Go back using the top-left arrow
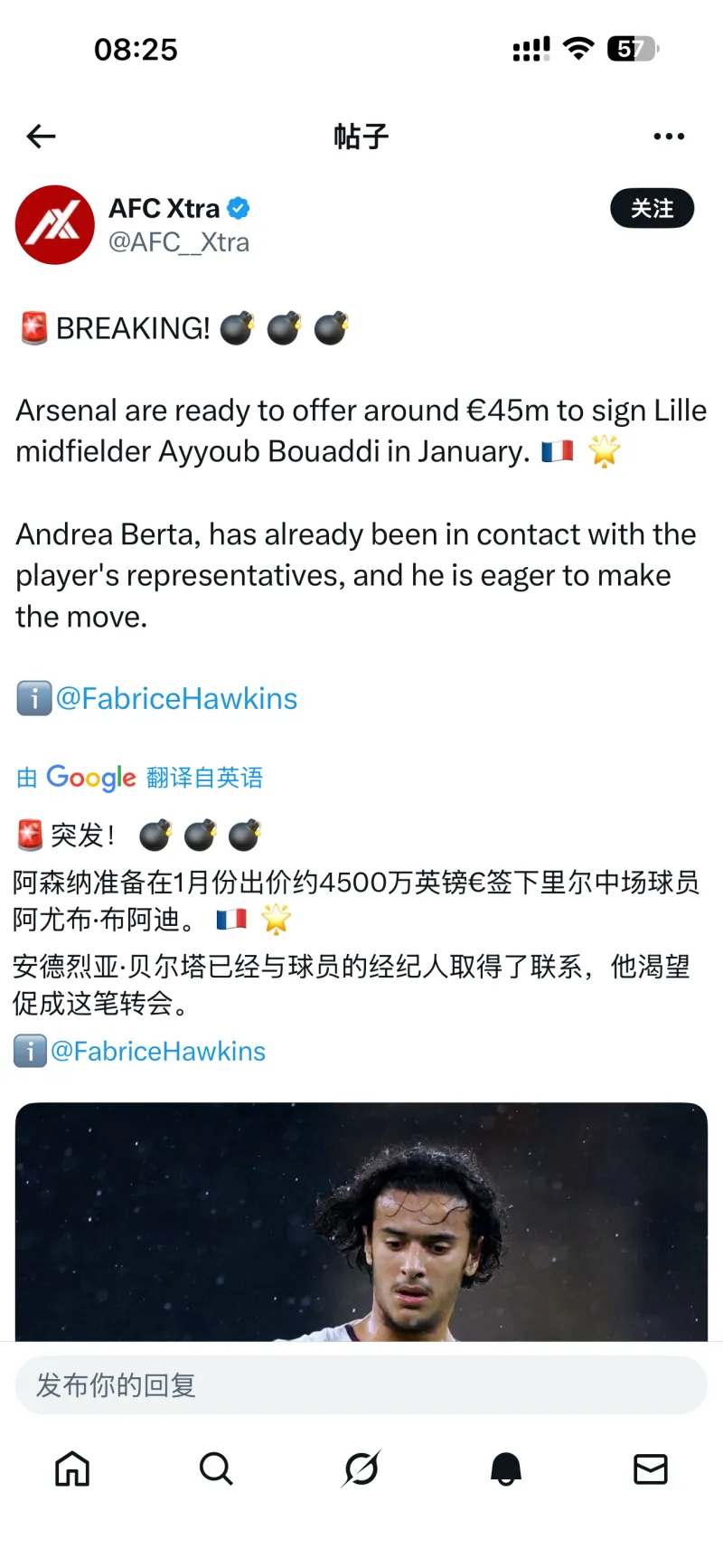This screenshot has height=1568, width=723. (42, 137)
